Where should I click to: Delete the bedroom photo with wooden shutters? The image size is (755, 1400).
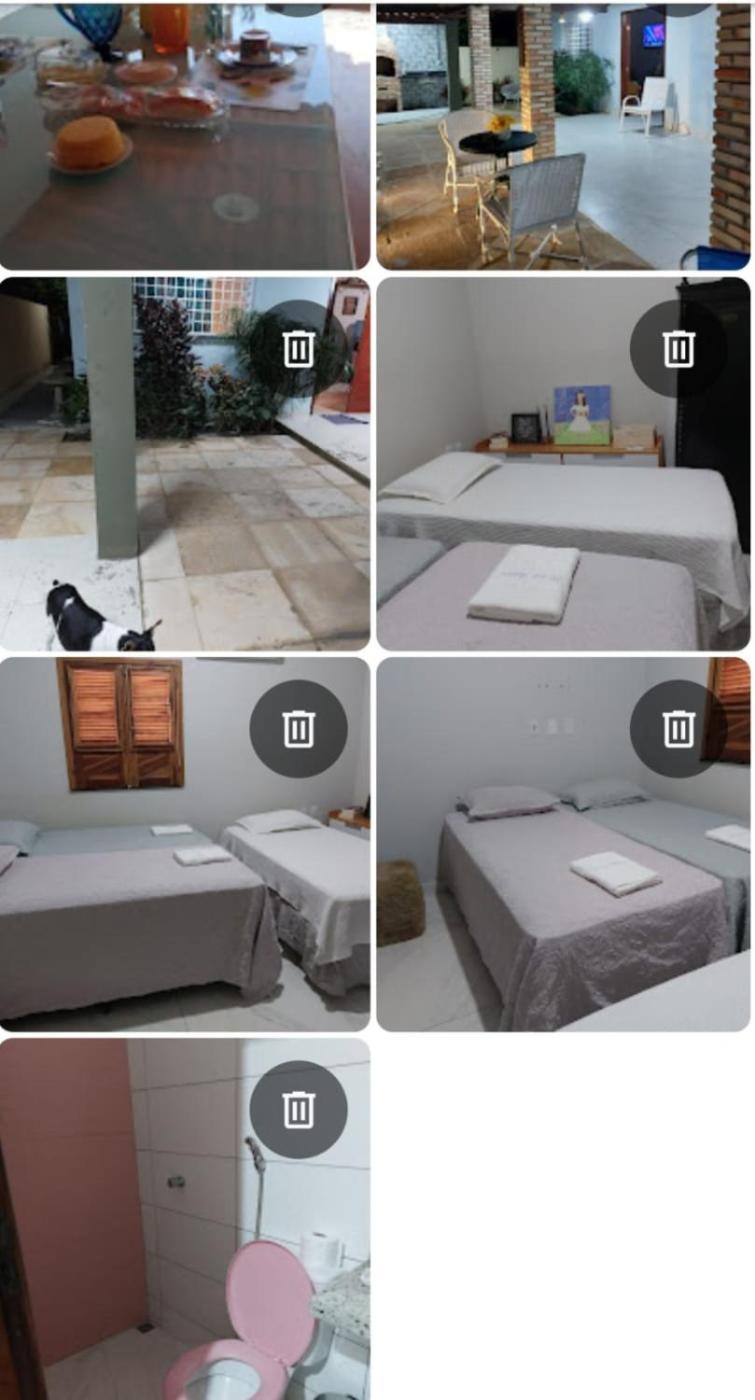coord(298,729)
